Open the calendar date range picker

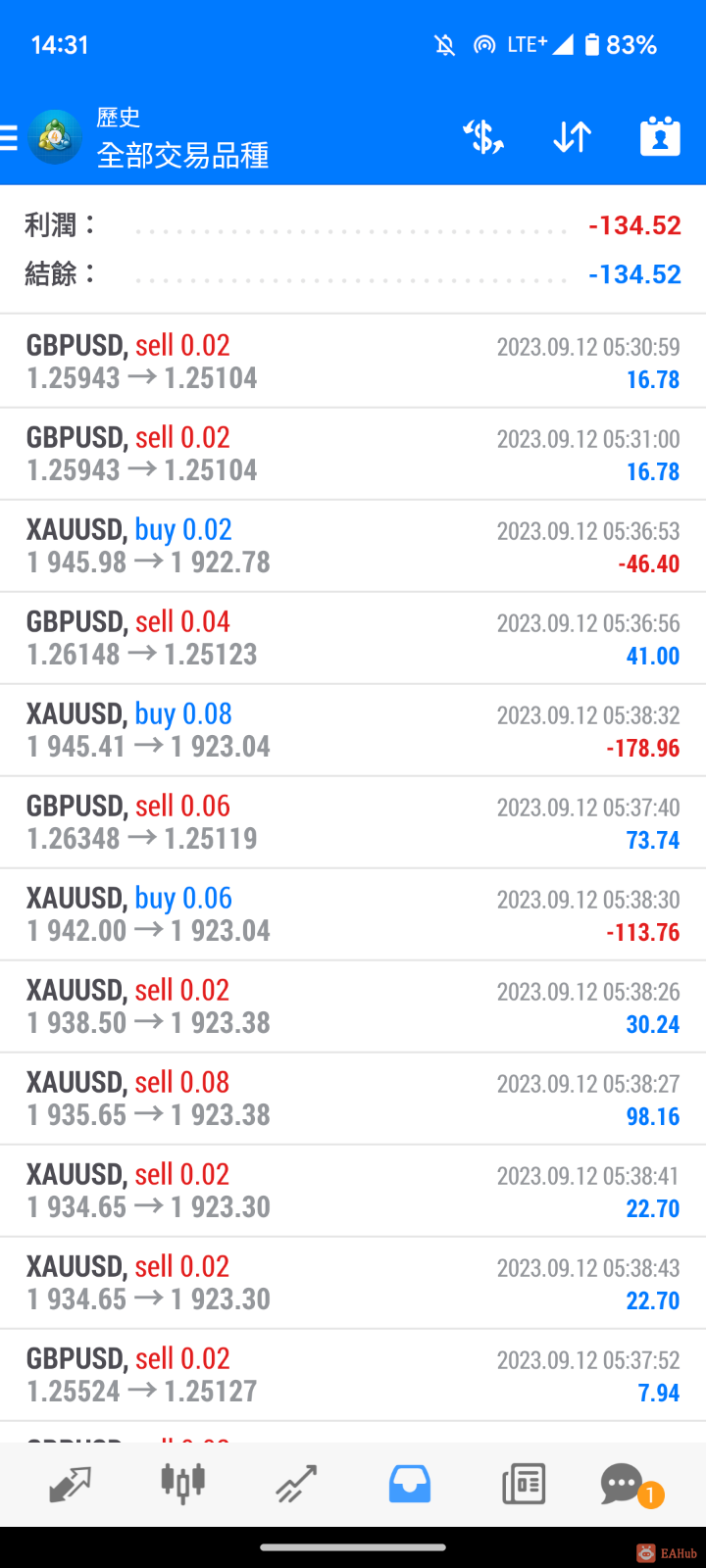pyautogui.click(x=660, y=137)
